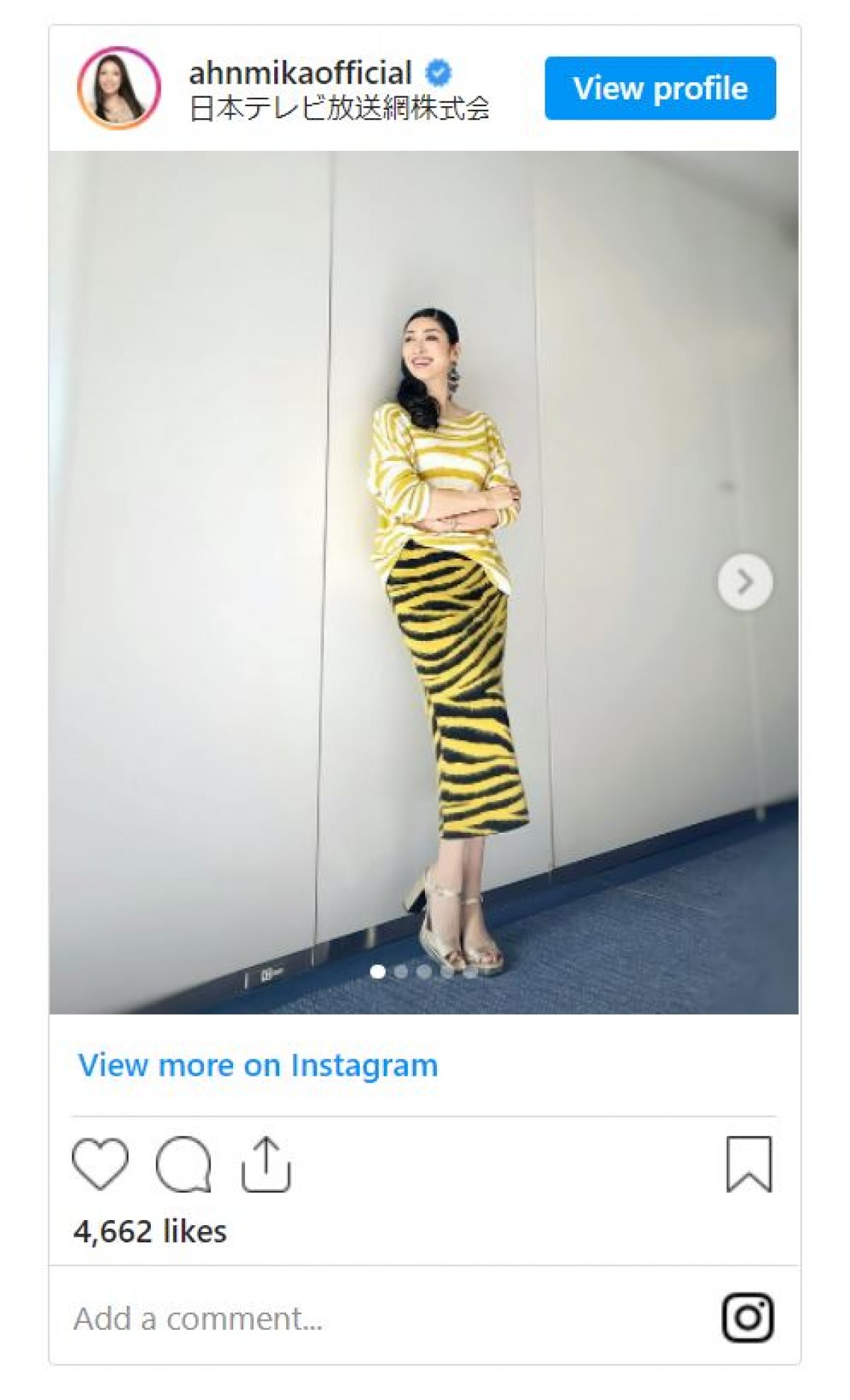Open comments with the speech bubble icon
Screen dimensions: 850x1400
click(x=183, y=1164)
